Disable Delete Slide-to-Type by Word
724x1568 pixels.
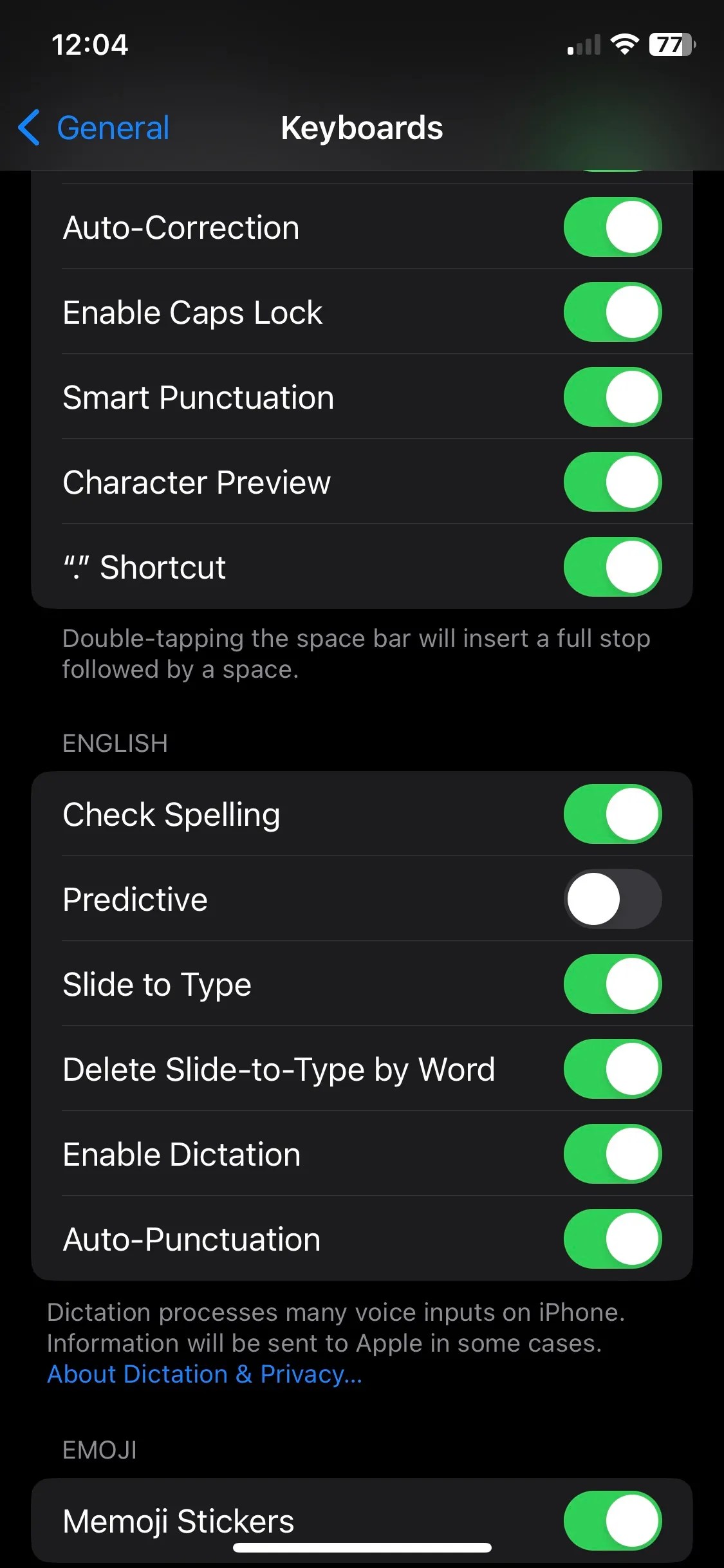tap(611, 1069)
